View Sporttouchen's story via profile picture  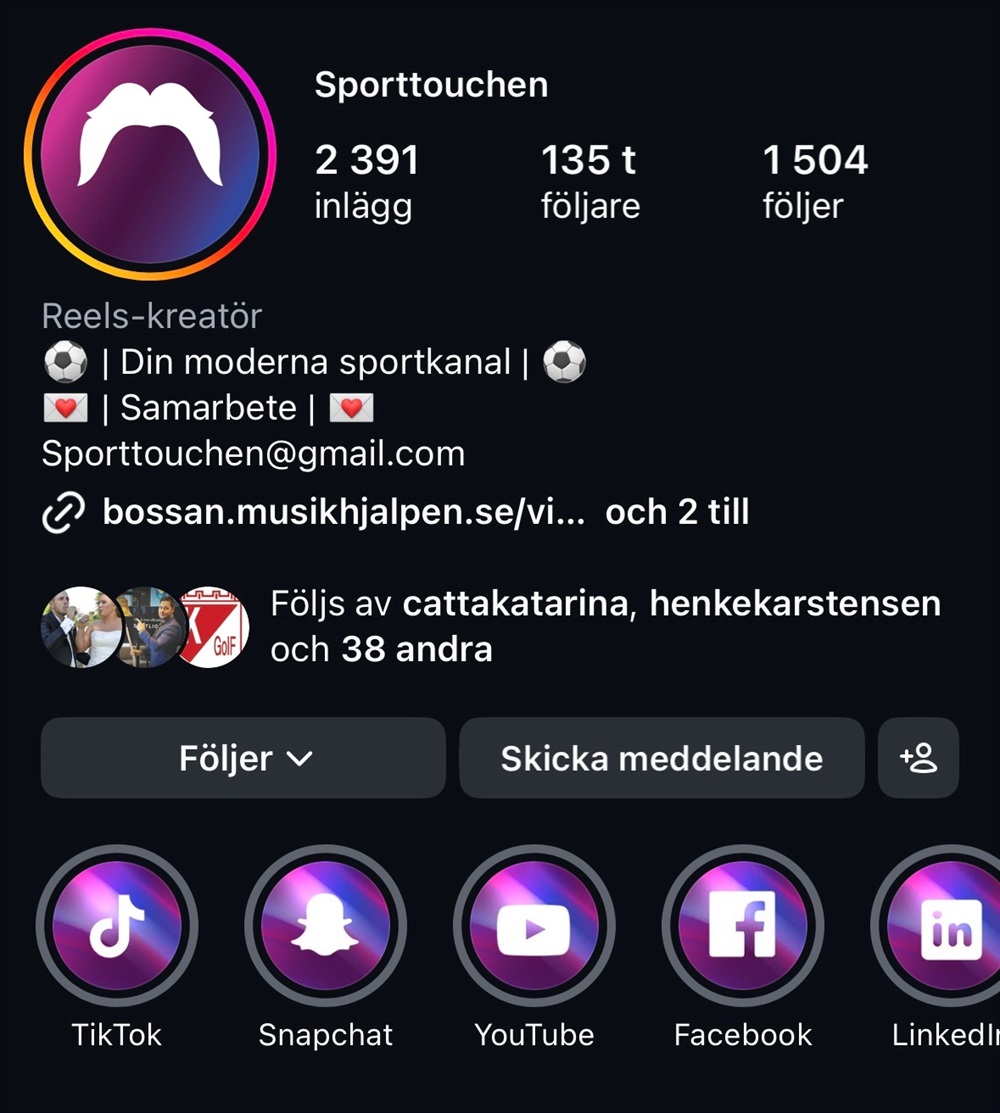(150, 154)
